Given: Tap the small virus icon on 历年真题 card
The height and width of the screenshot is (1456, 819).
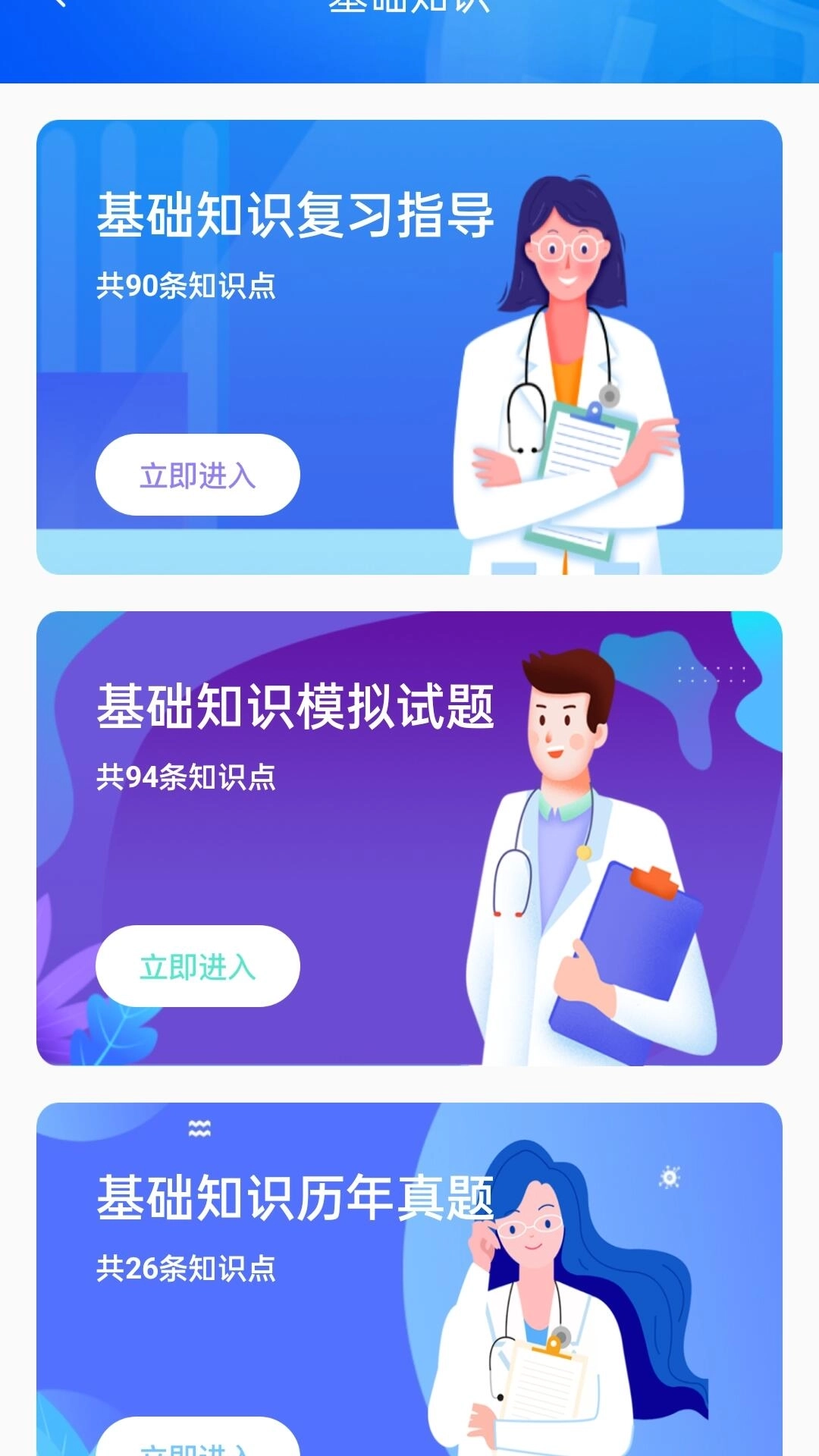Looking at the screenshot, I should click(668, 1178).
